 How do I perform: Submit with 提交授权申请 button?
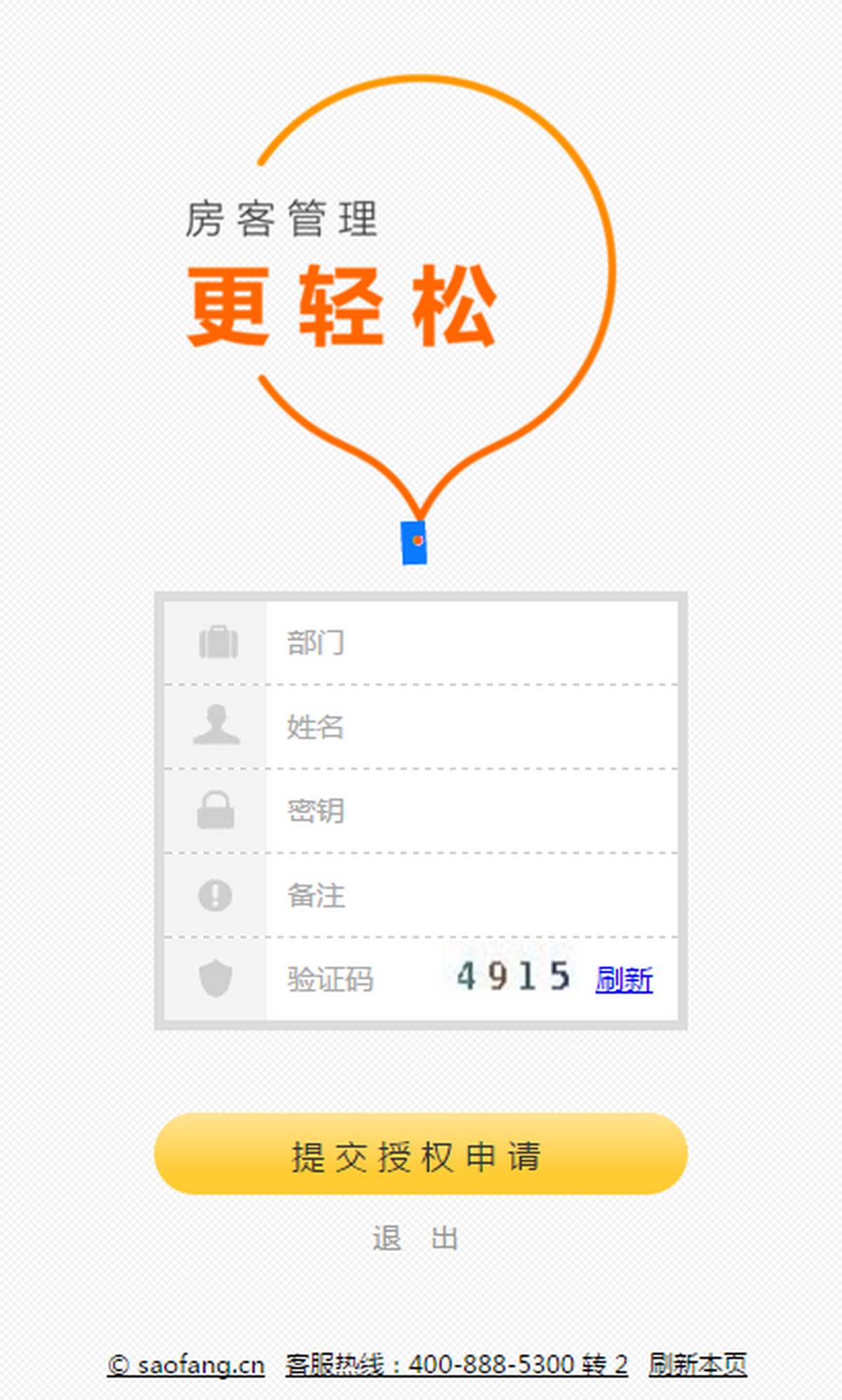coord(420,1155)
